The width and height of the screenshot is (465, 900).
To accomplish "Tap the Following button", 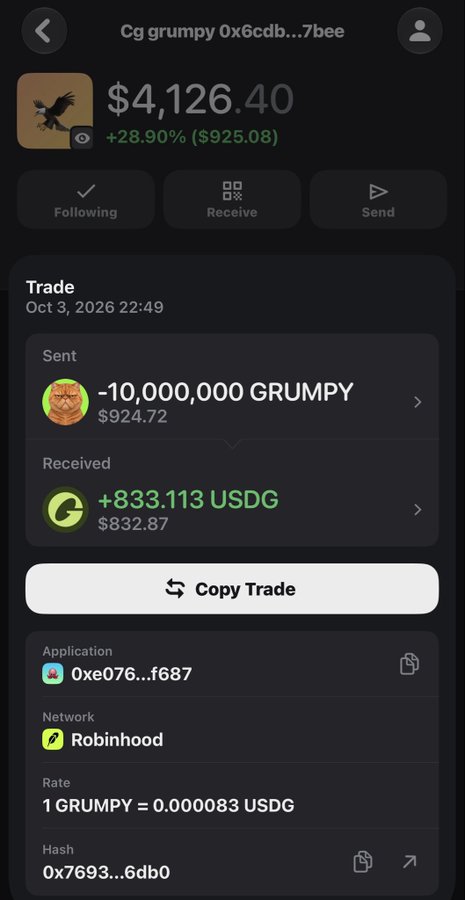I will pyautogui.click(x=86, y=200).
